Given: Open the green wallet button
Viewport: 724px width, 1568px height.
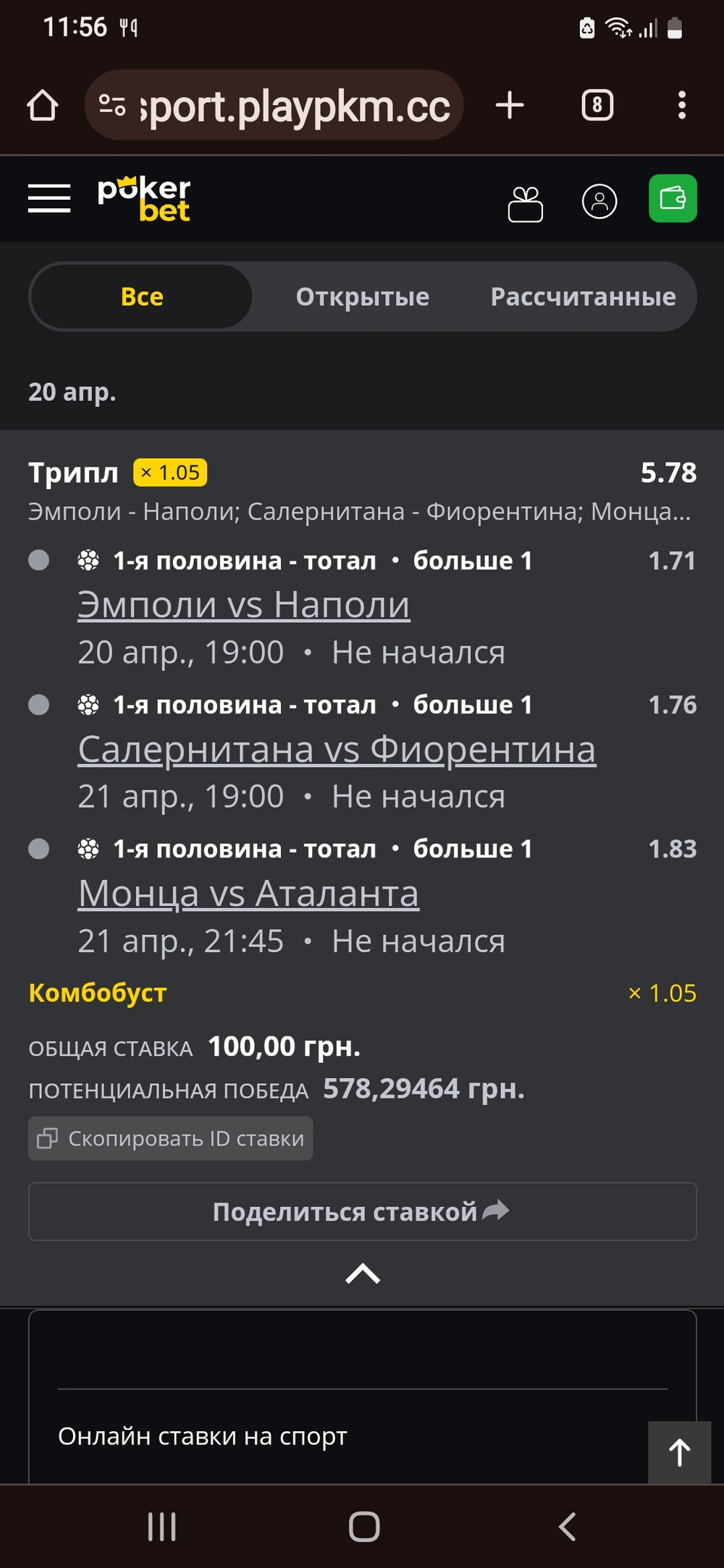Looking at the screenshot, I should [673, 198].
